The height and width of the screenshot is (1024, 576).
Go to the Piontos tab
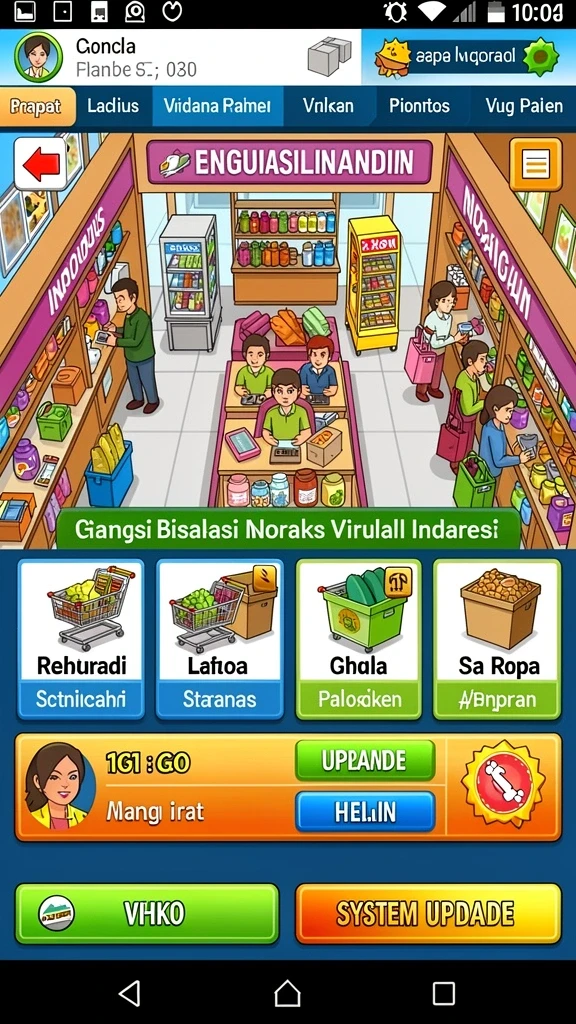419,106
